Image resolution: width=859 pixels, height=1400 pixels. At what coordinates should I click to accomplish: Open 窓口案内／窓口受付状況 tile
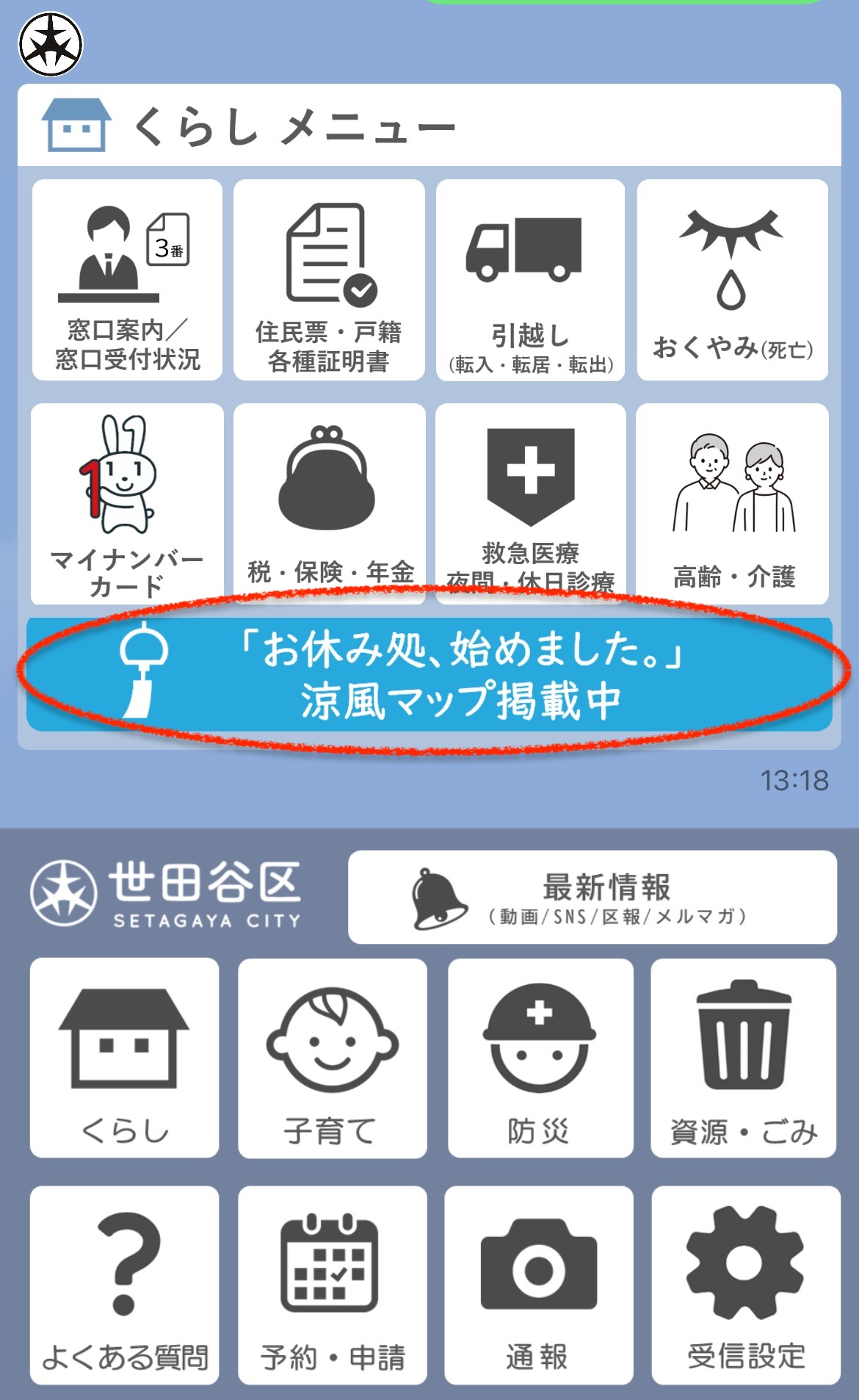127,280
